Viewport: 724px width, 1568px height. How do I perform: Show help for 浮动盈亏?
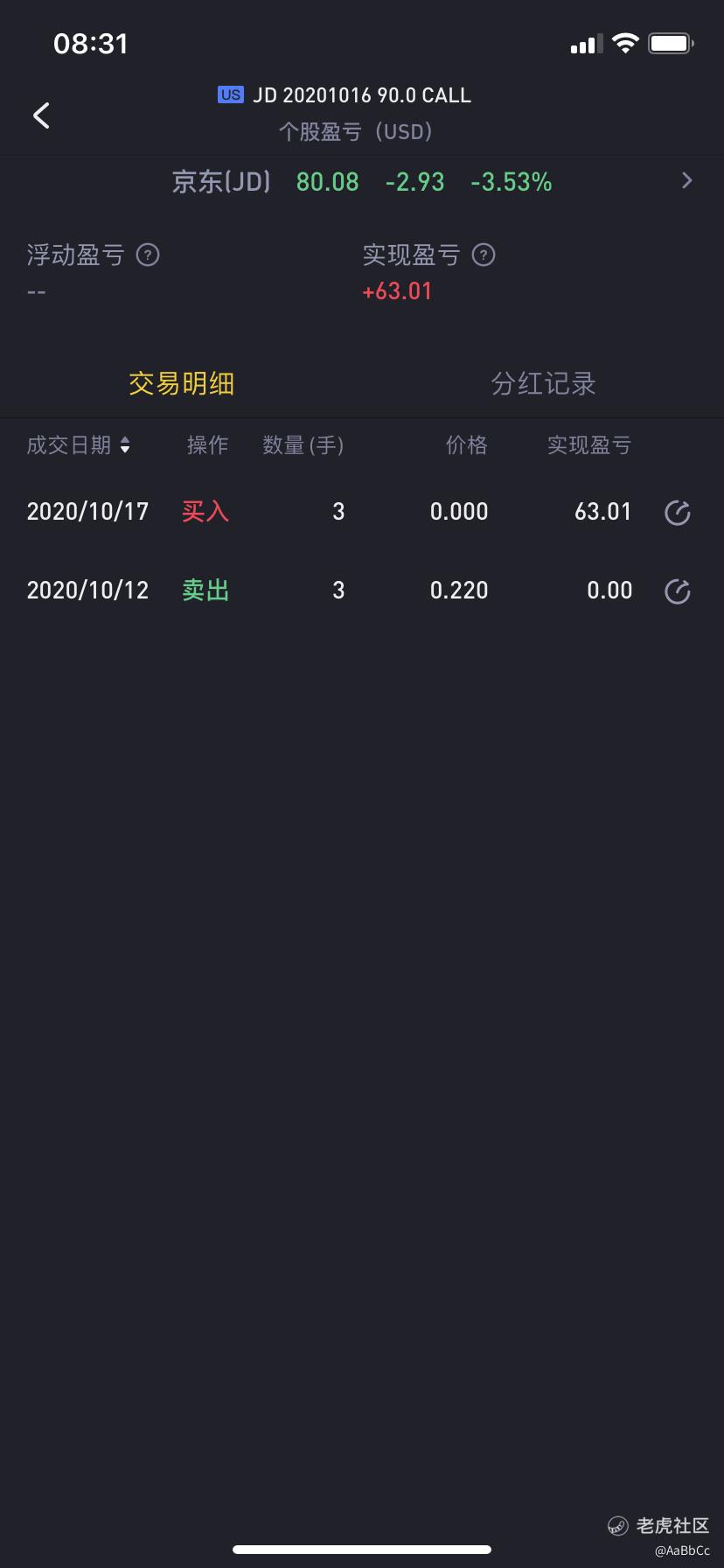point(148,255)
